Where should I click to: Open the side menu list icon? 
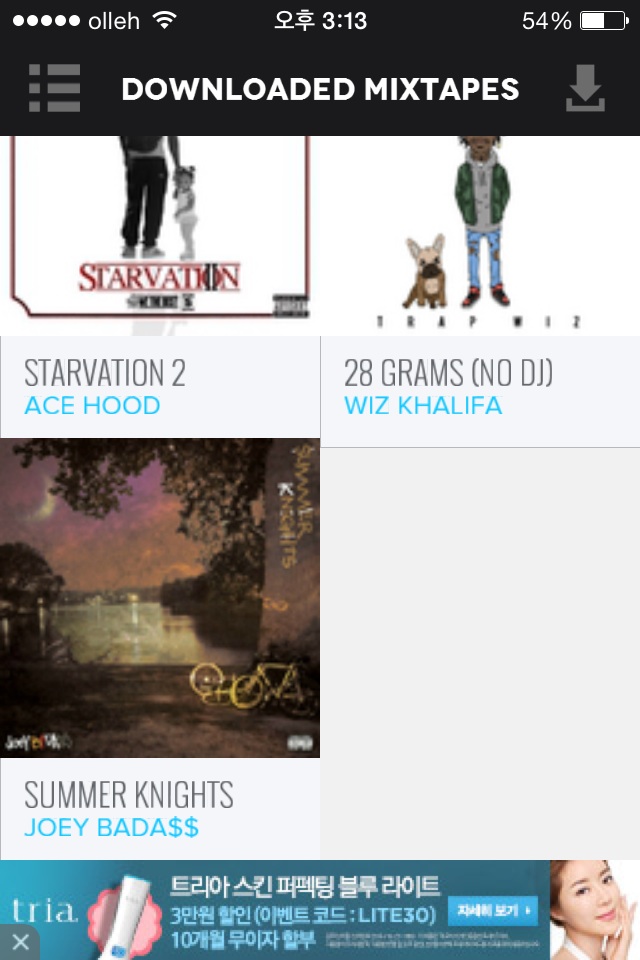pyautogui.click(x=54, y=88)
